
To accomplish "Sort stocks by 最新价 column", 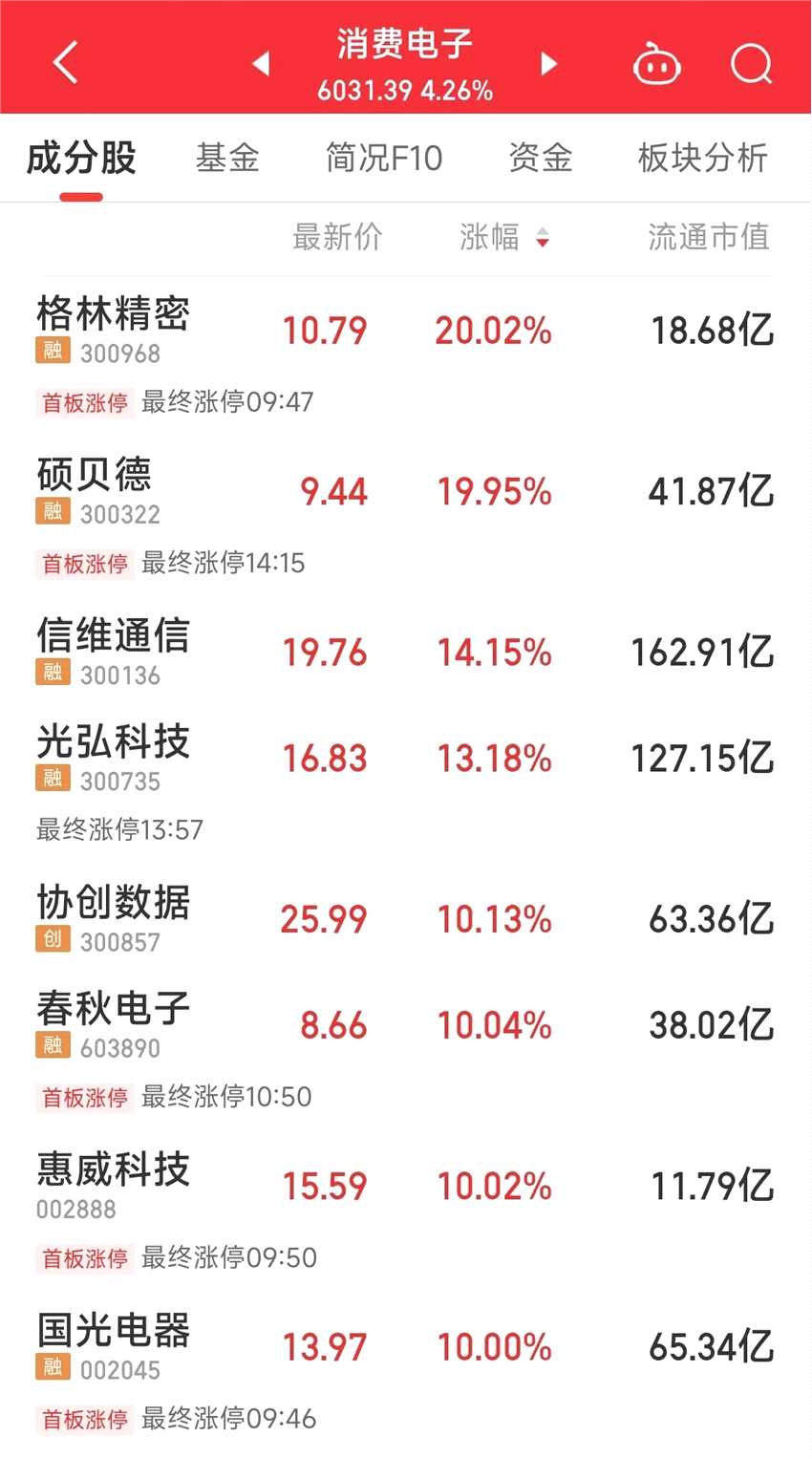I will (337, 237).
